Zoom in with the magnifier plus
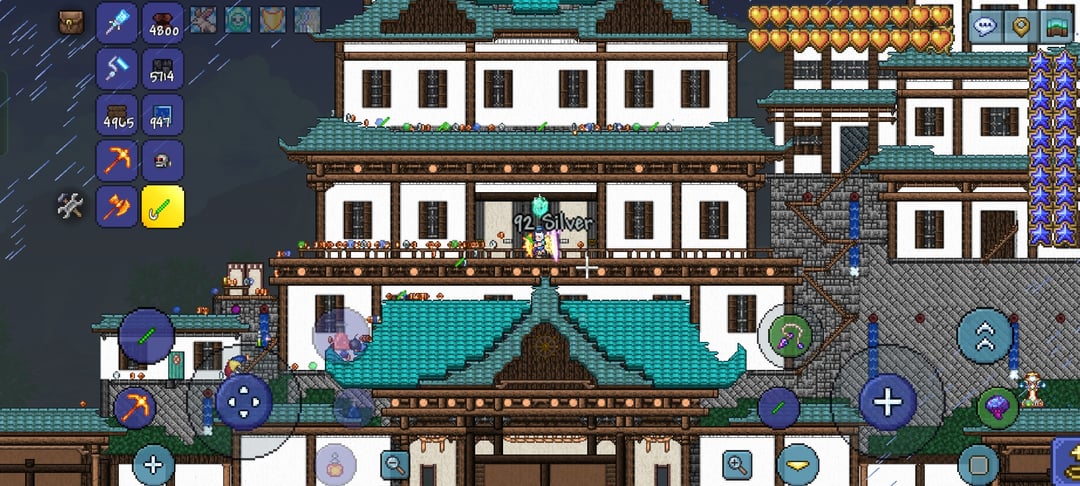 tap(738, 463)
